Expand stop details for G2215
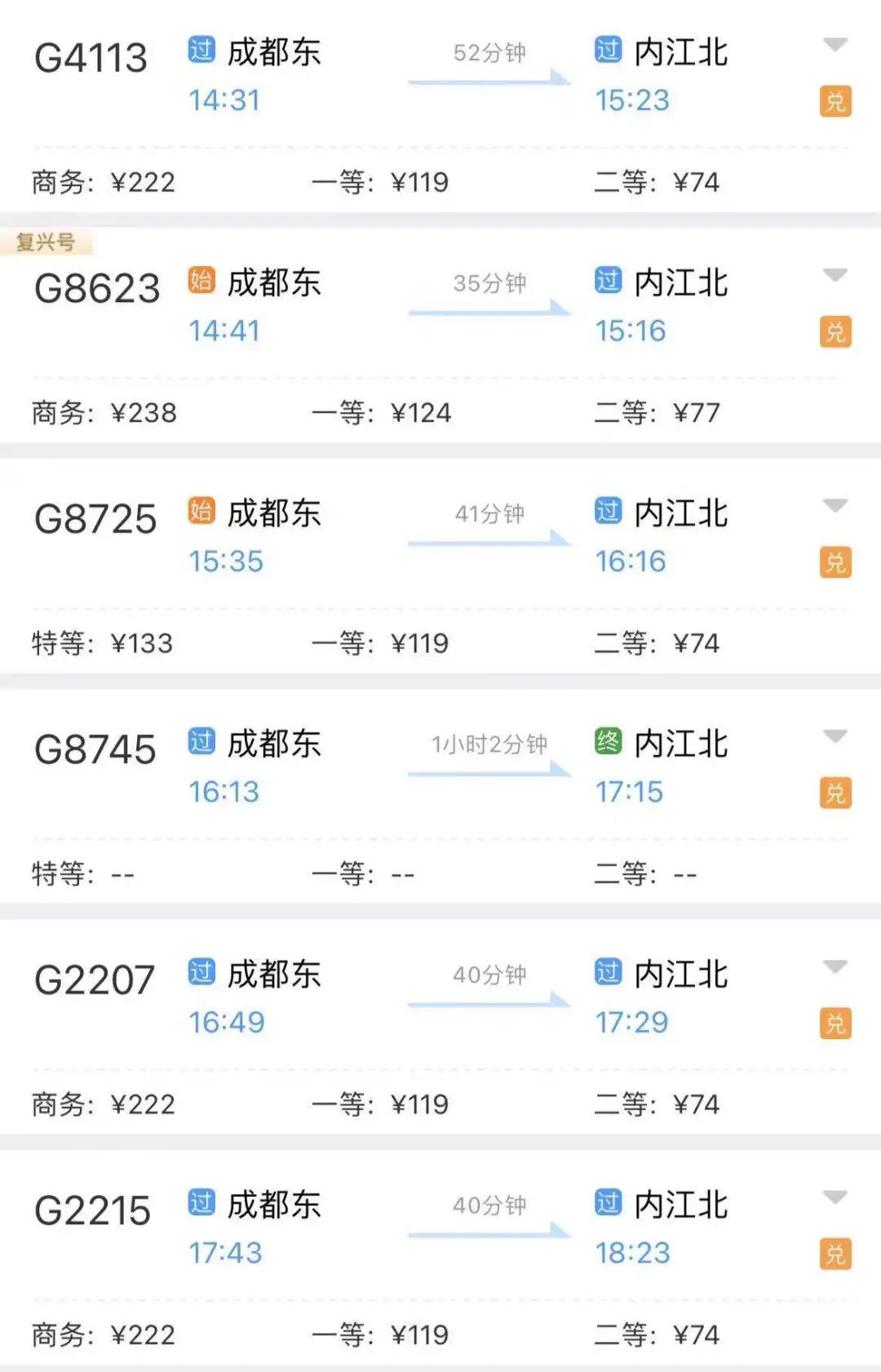This screenshot has width=881, height=1372. 835,1197
